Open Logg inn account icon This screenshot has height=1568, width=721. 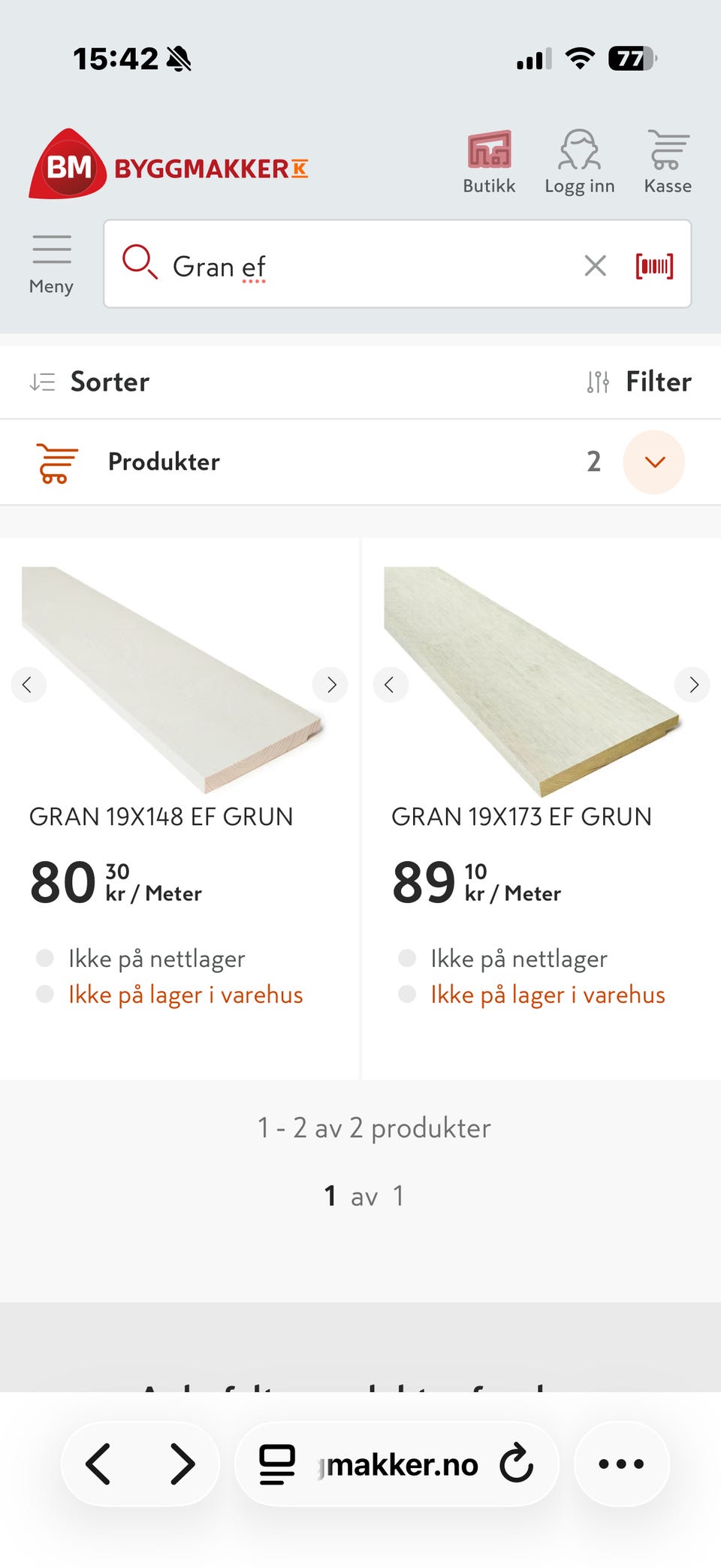[x=579, y=160]
